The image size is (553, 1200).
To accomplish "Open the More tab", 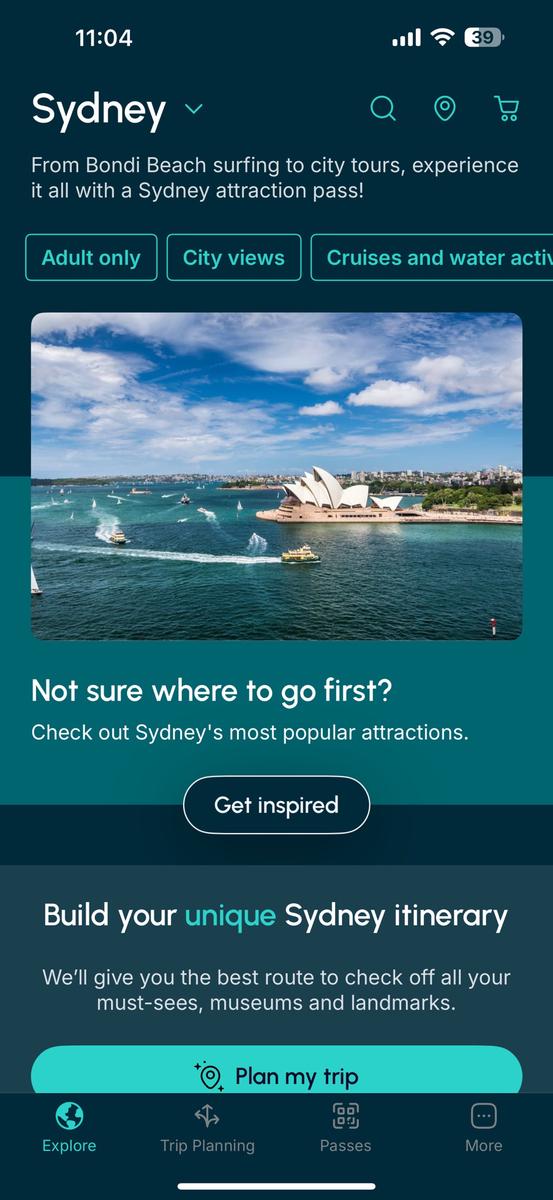I will [483, 1128].
